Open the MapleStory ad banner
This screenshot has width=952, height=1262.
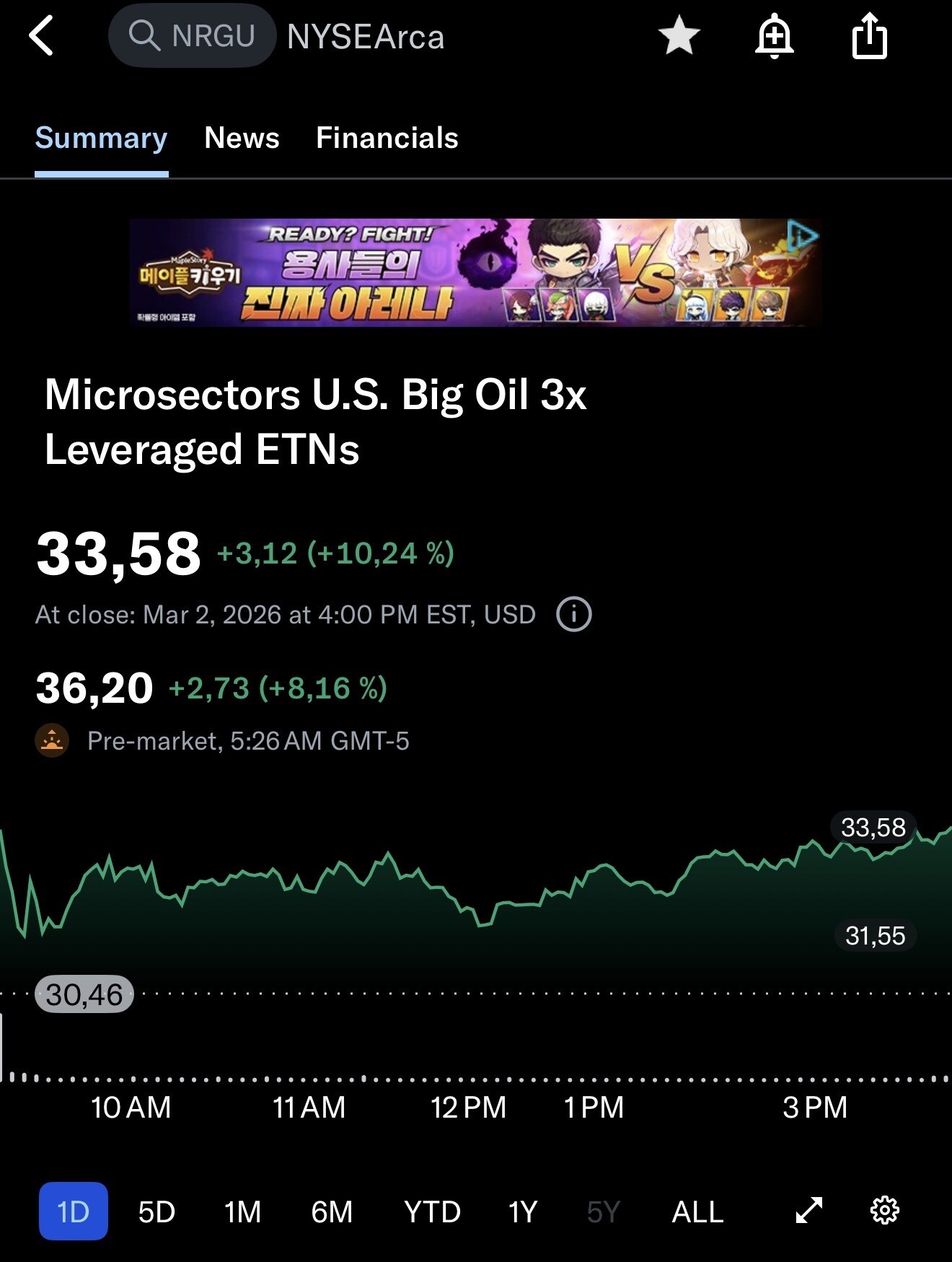coord(475,273)
